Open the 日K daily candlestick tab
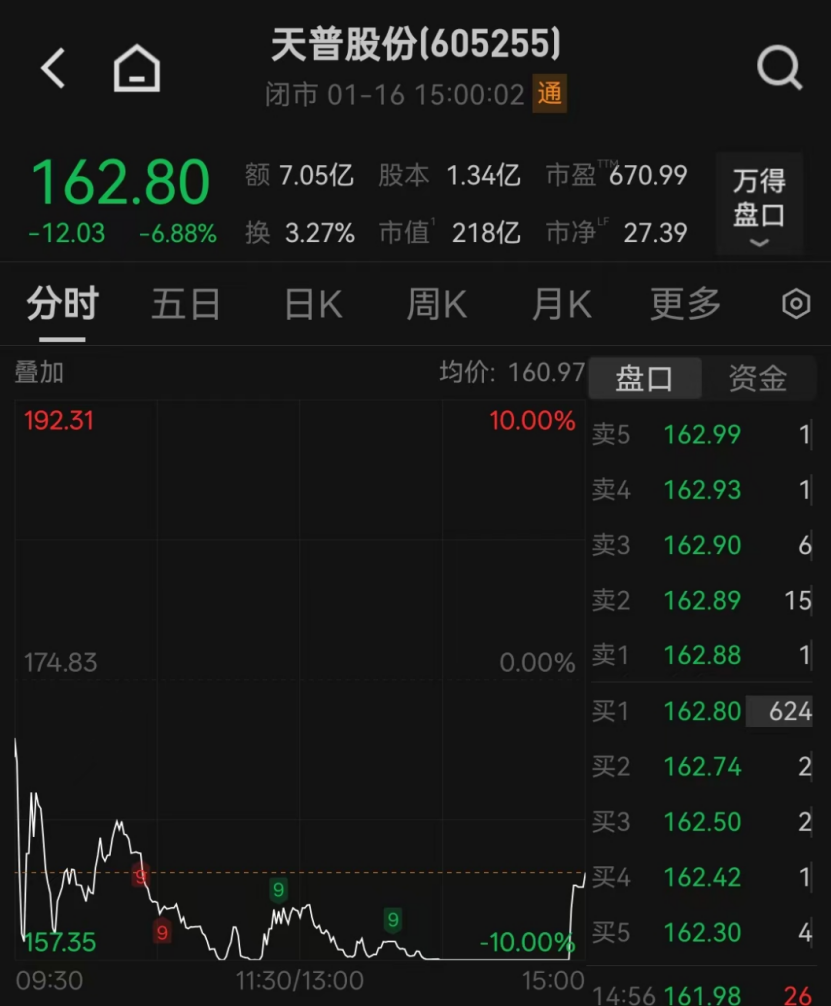 (311, 305)
